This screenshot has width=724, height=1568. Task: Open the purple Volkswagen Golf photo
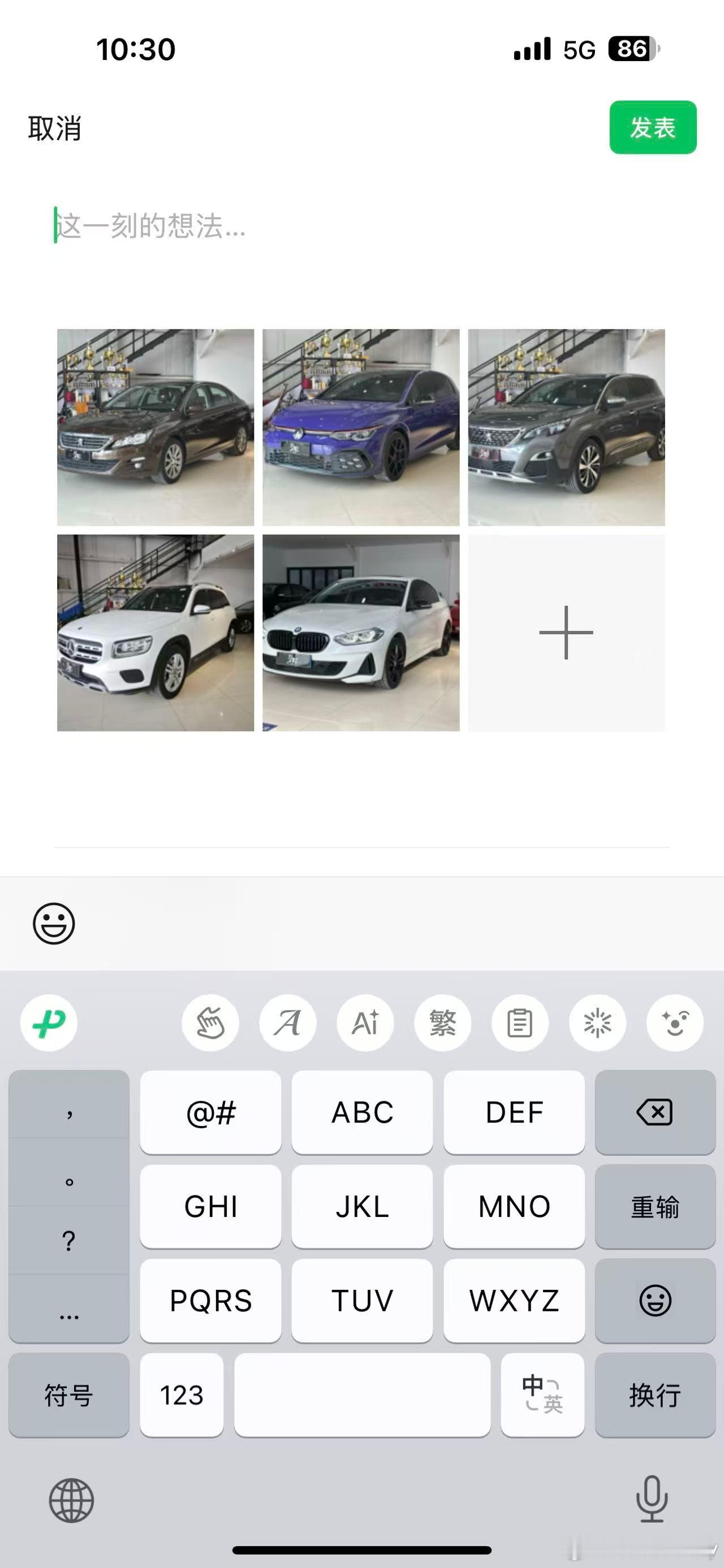coord(361,427)
